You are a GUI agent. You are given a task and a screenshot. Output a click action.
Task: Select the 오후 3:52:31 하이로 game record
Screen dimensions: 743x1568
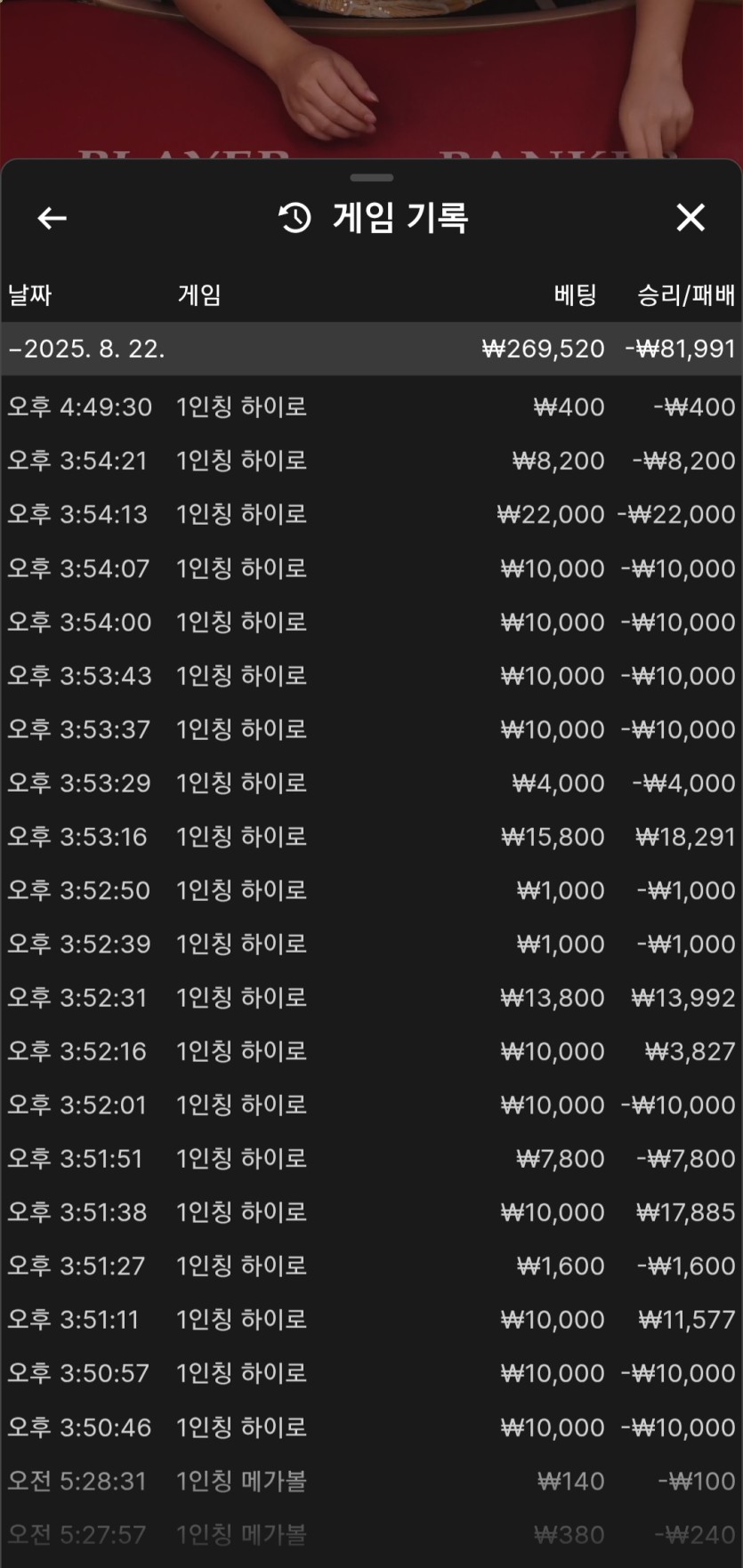(x=371, y=998)
